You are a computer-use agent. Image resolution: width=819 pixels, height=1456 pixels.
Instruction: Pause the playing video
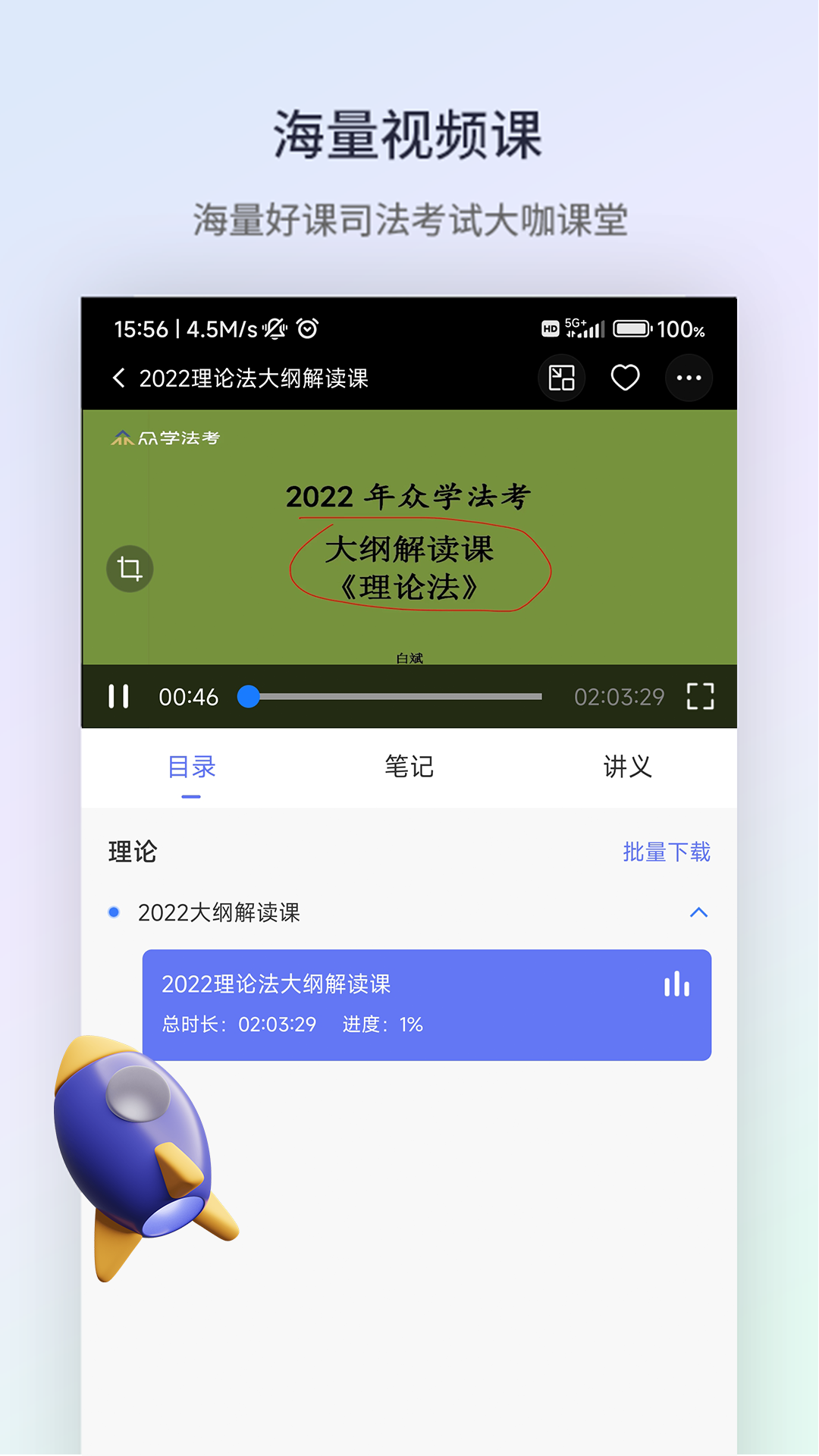click(x=119, y=695)
